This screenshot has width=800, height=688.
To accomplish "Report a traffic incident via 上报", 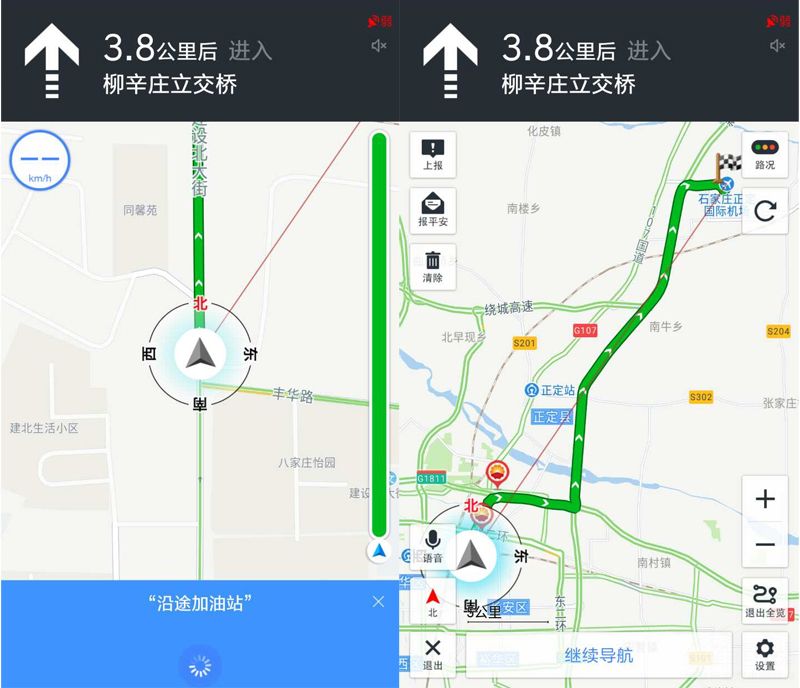I will pyautogui.click(x=432, y=155).
